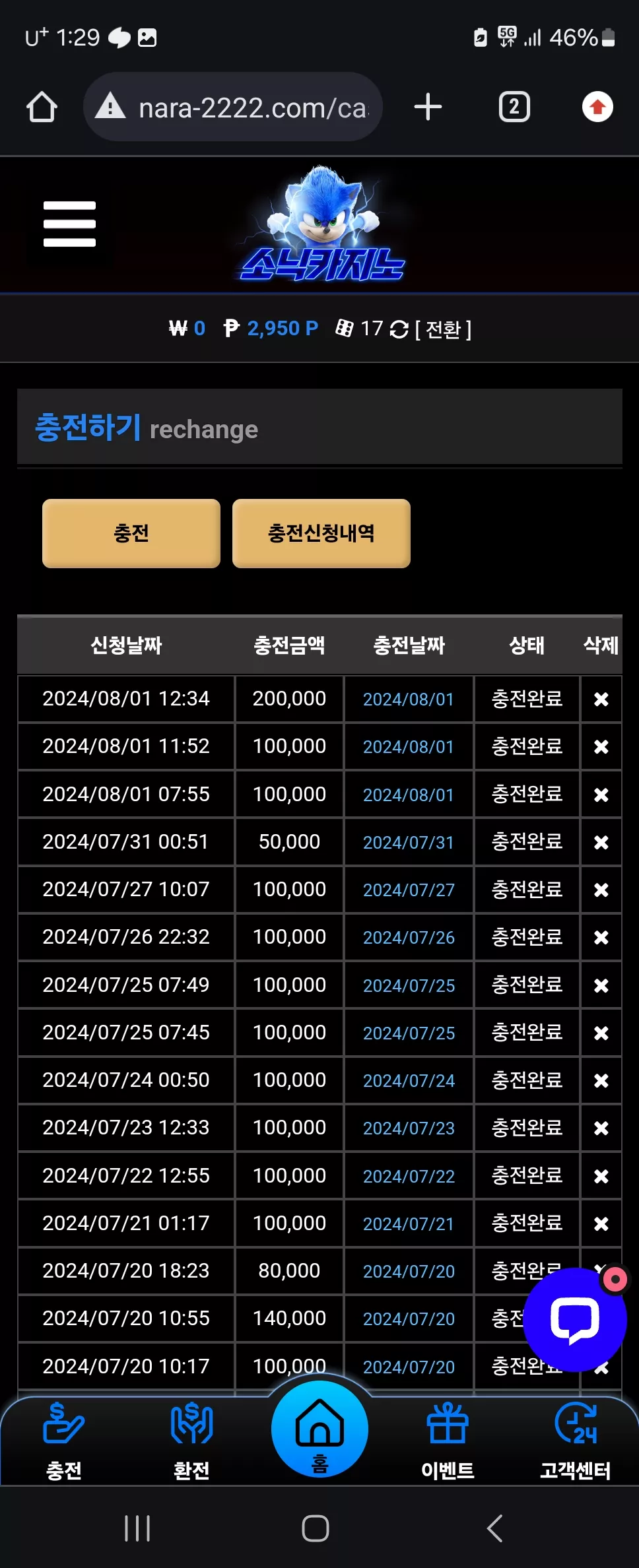
Task: Go to 홈 in bottom navigation
Action: click(x=319, y=1429)
